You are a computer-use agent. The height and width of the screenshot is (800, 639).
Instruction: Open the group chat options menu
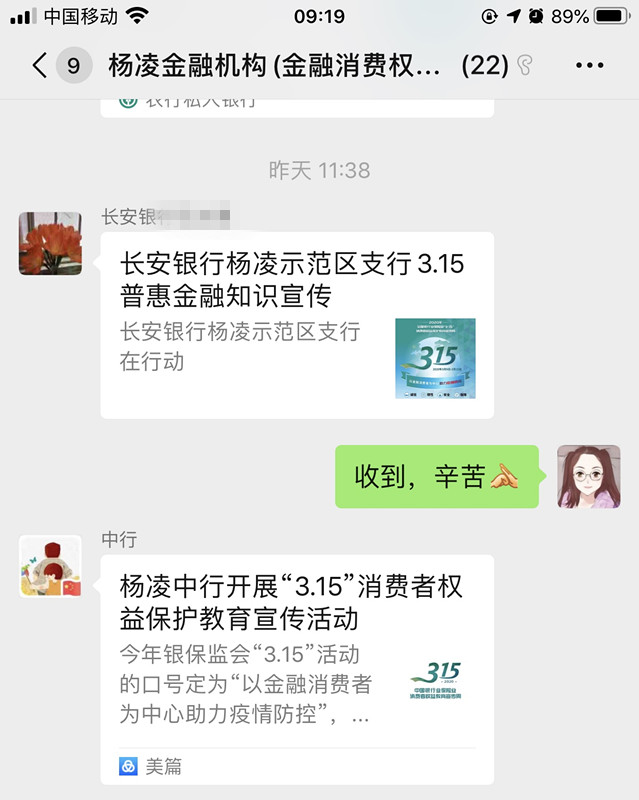point(590,67)
